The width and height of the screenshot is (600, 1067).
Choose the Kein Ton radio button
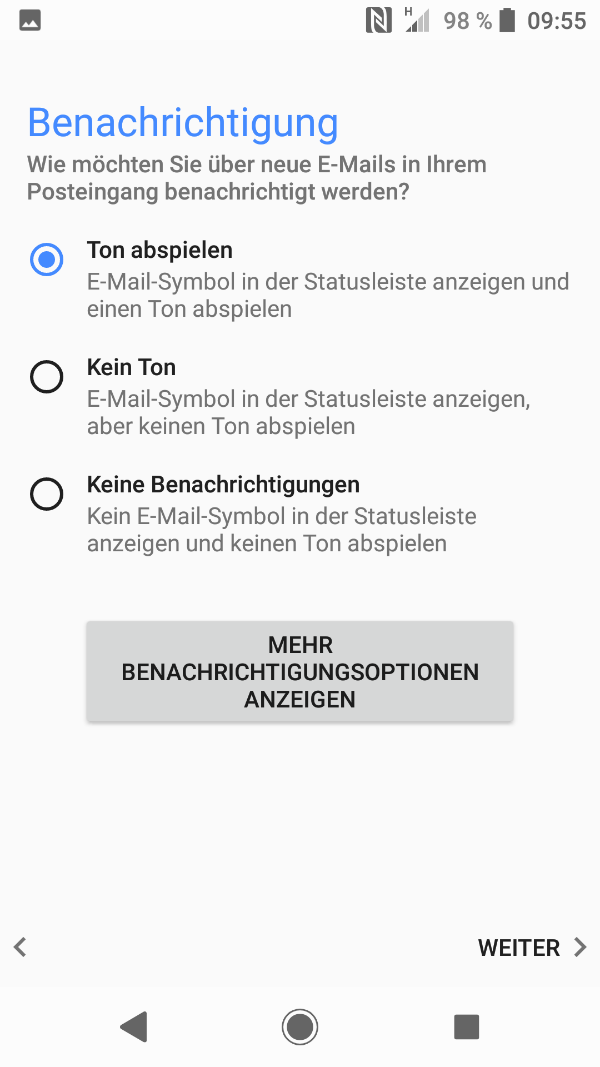47,377
